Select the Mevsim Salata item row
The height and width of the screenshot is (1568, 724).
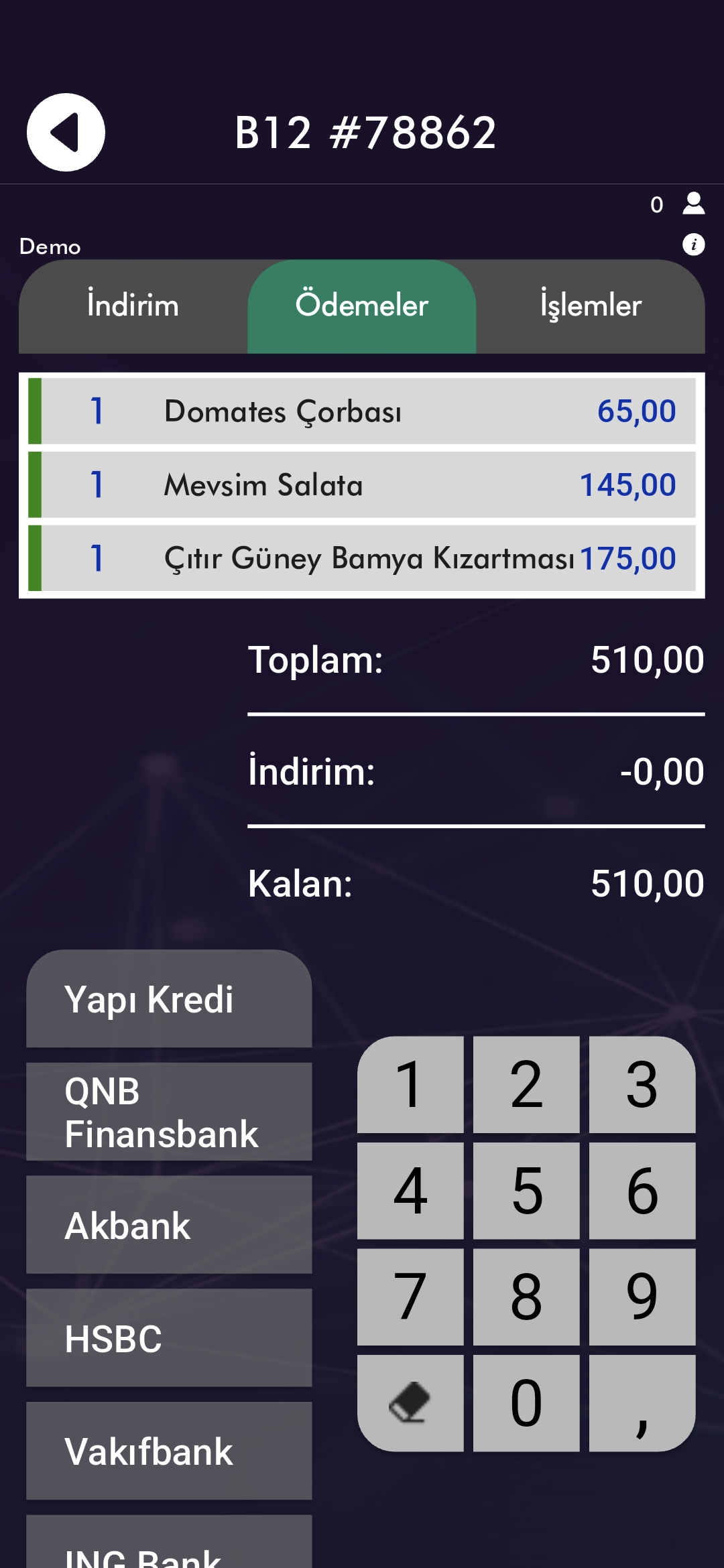pos(362,484)
